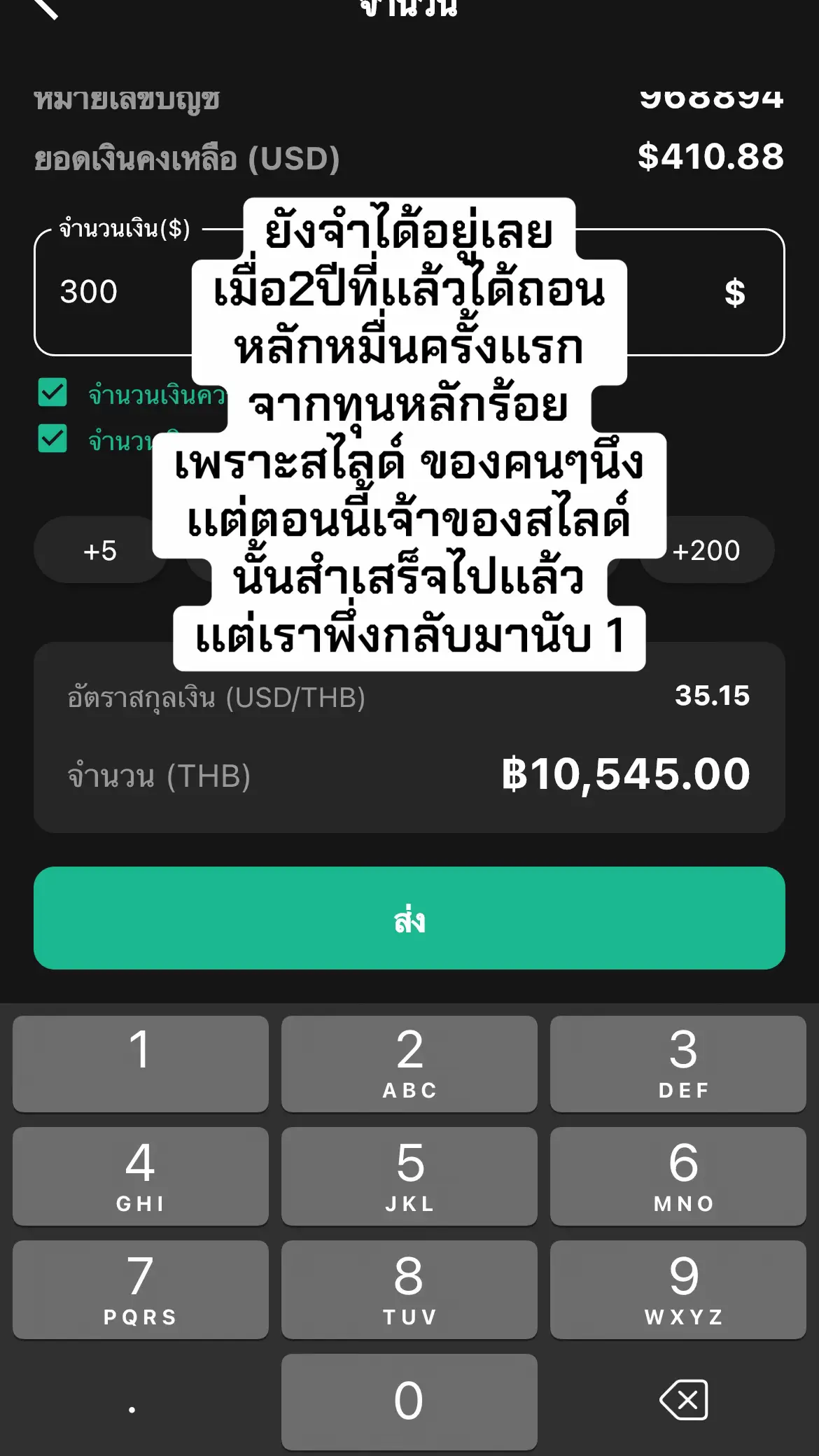The width and height of the screenshot is (819, 1456).
Task: Tap the back arrow at top left
Action: (45, 10)
